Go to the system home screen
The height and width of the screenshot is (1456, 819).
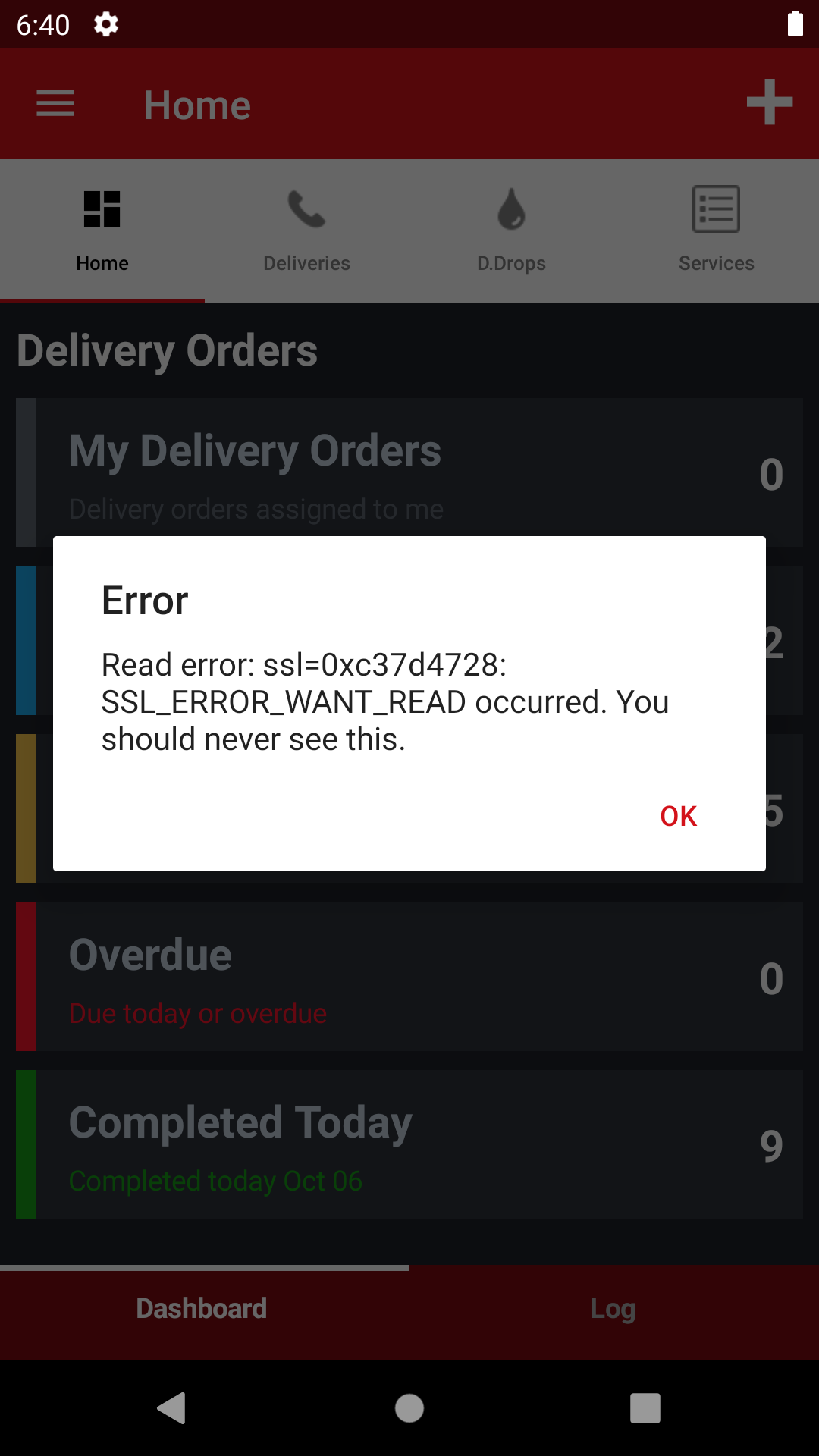pyautogui.click(x=409, y=1408)
